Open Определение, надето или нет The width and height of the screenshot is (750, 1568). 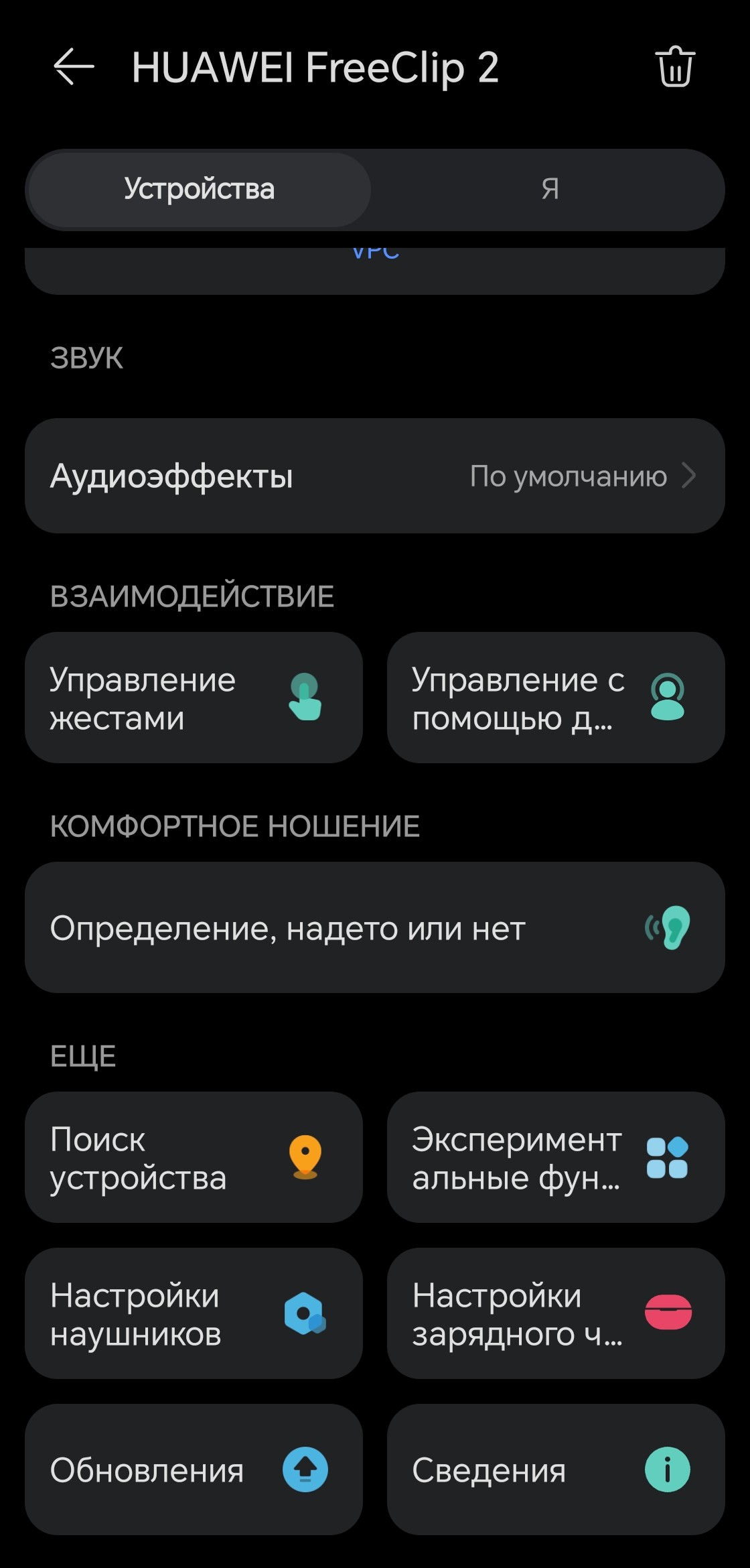pos(375,927)
